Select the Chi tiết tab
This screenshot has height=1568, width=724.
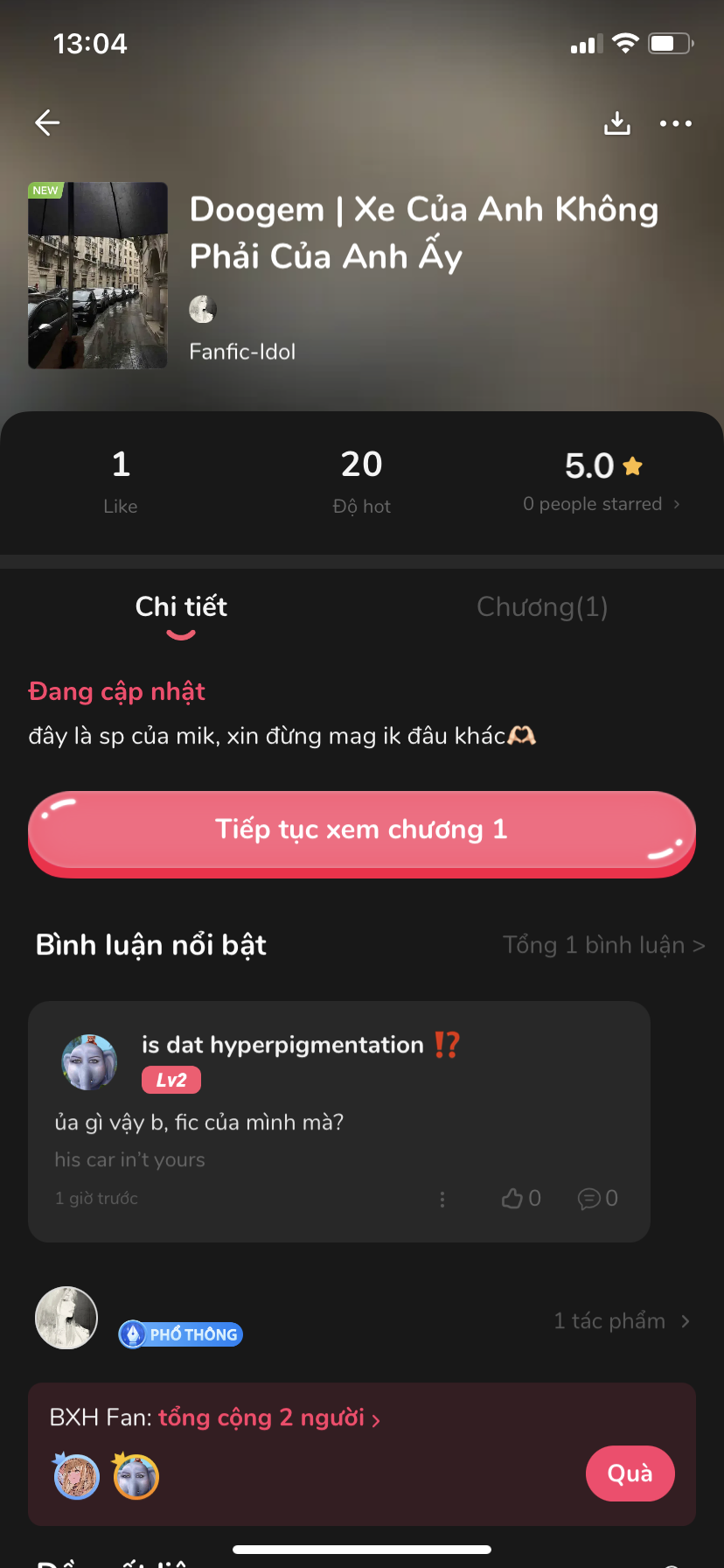pyautogui.click(x=181, y=606)
